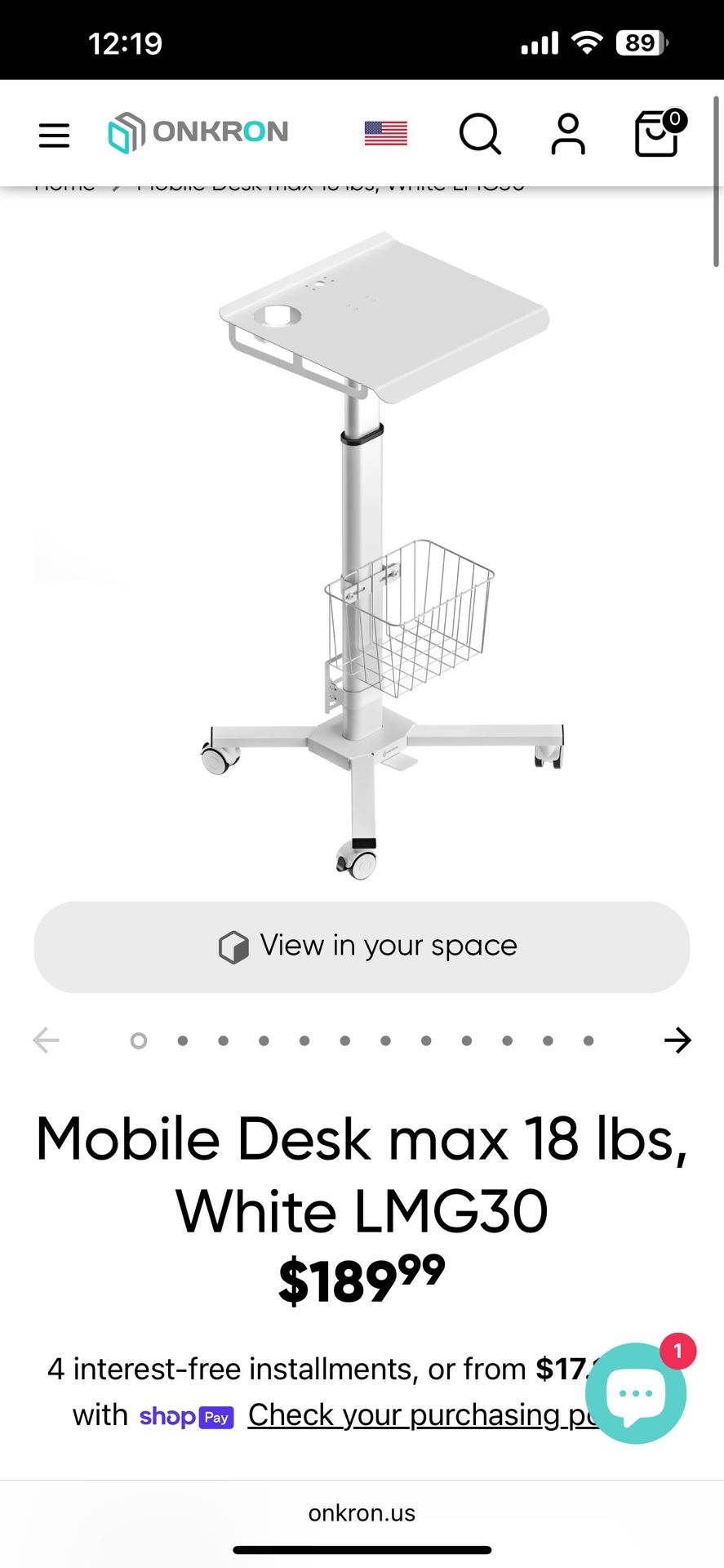Dismiss the chat notification badge
This screenshot has width=724, height=1568.
pyautogui.click(x=677, y=1351)
